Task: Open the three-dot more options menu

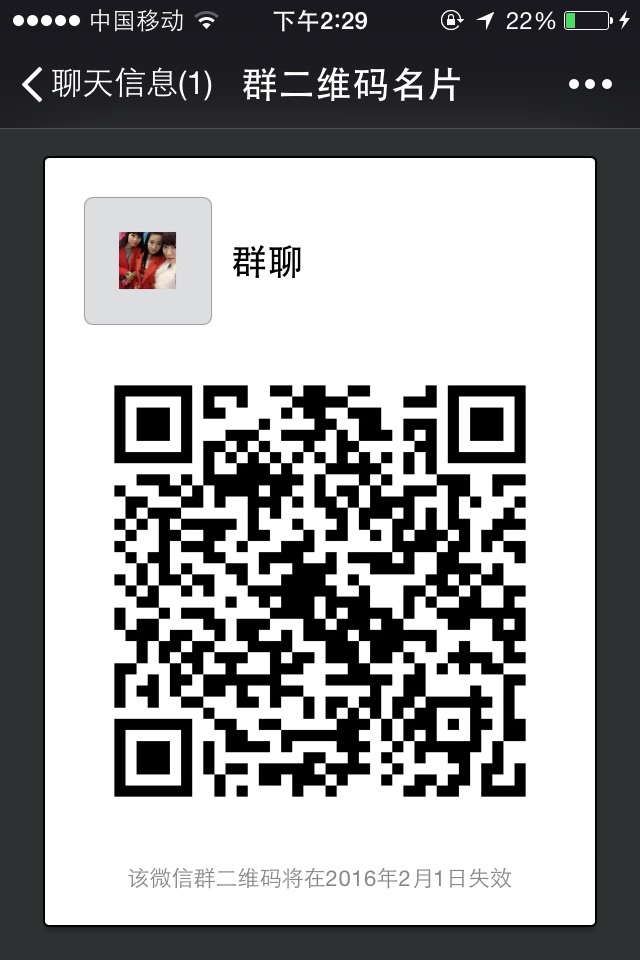Action: (x=590, y=85)
